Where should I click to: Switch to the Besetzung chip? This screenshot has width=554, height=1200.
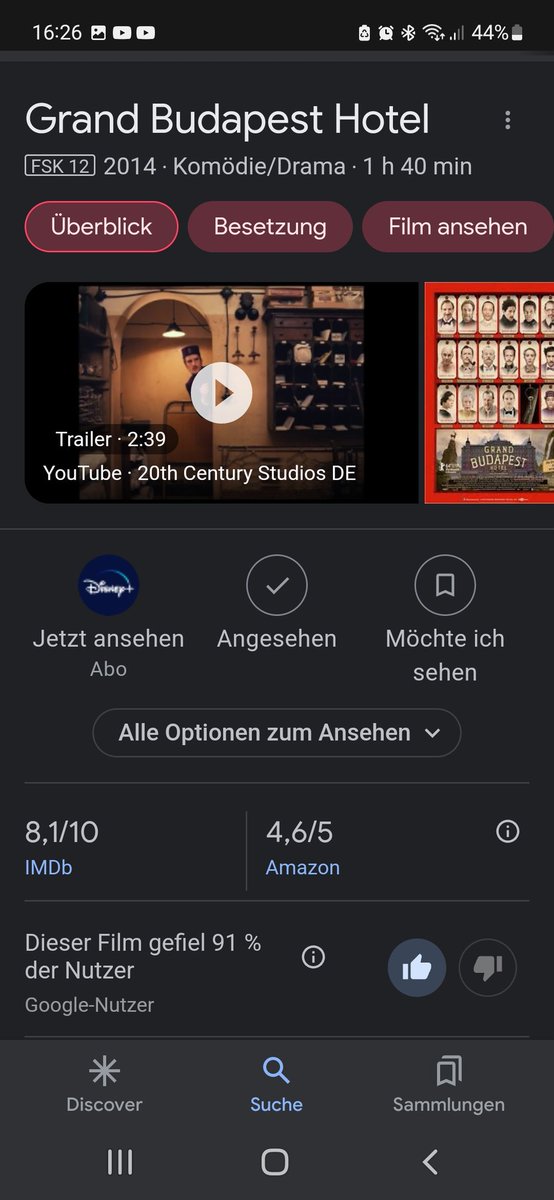(270, 226)
